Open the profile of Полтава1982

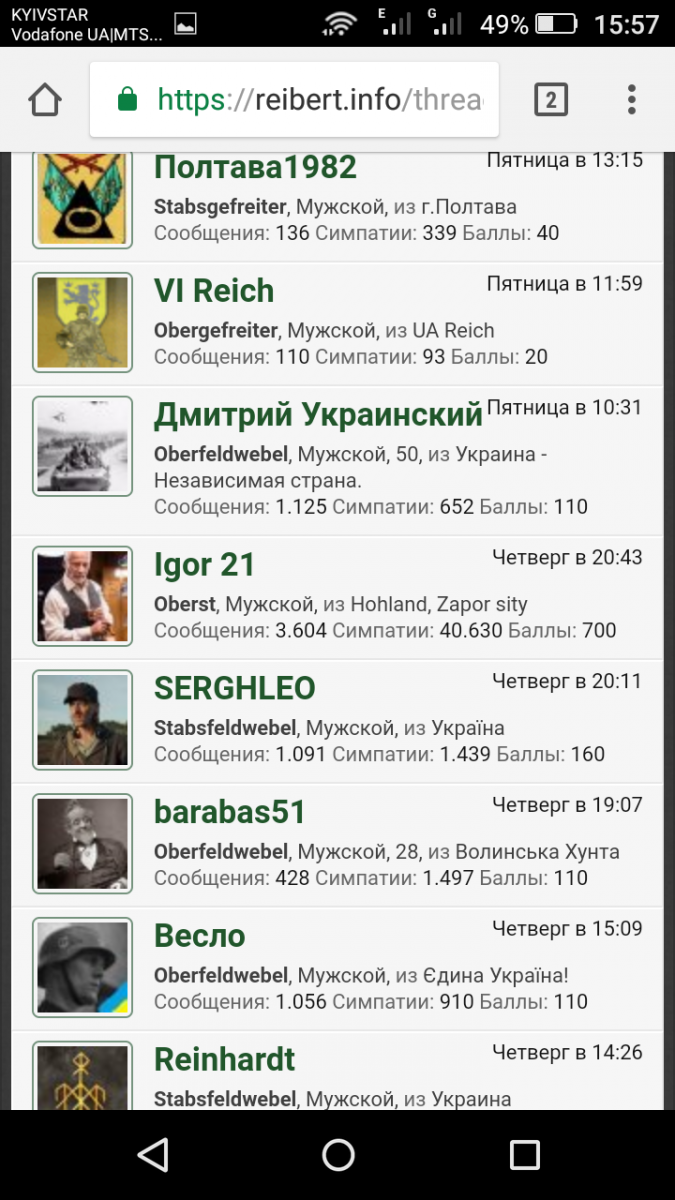pyautogui.click(x=255, y=167)
